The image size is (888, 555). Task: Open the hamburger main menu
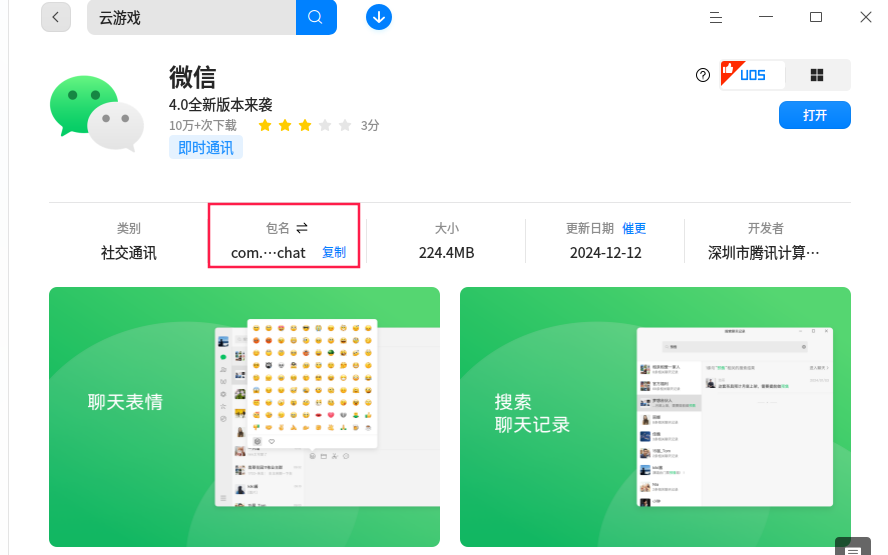point(716,17)
